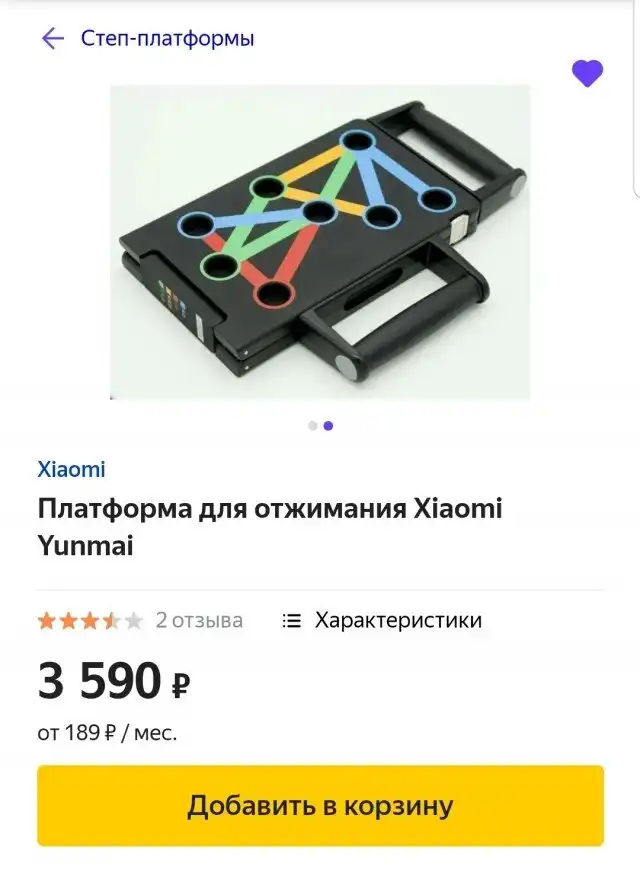The height and width of the screenshot is (869, 640).
Task: Open the product photo of push-up platform
Action: [x=320, y=243]
